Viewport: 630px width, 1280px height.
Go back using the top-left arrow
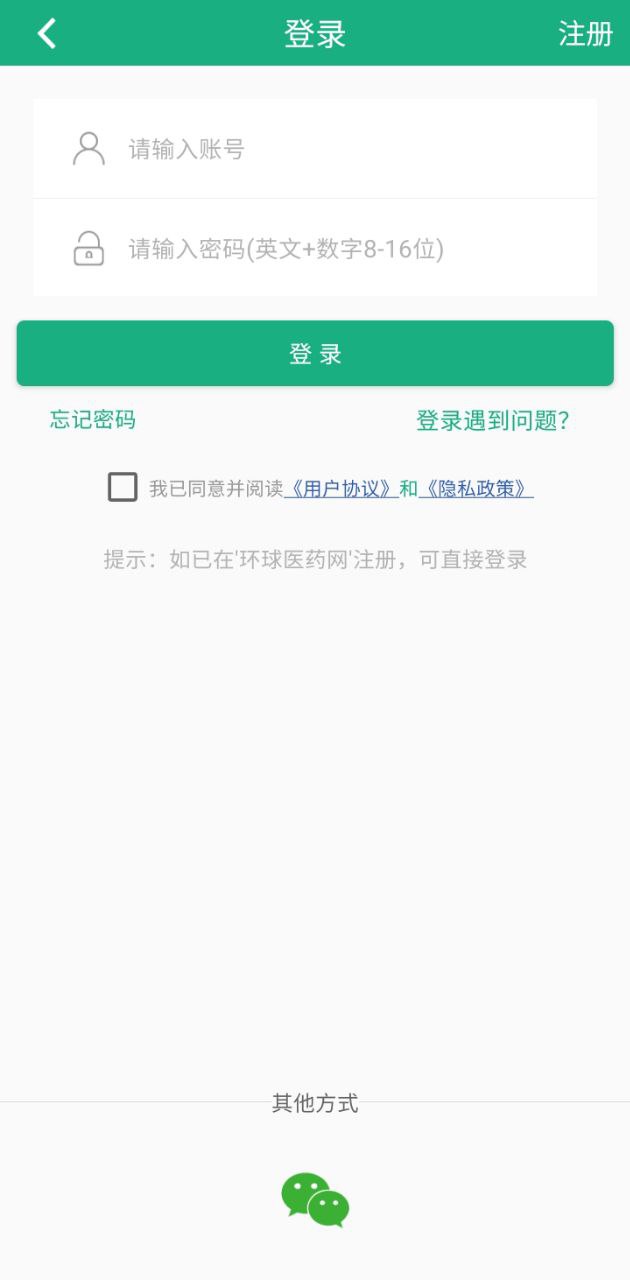pyautogui.click(x=46, y=33)
